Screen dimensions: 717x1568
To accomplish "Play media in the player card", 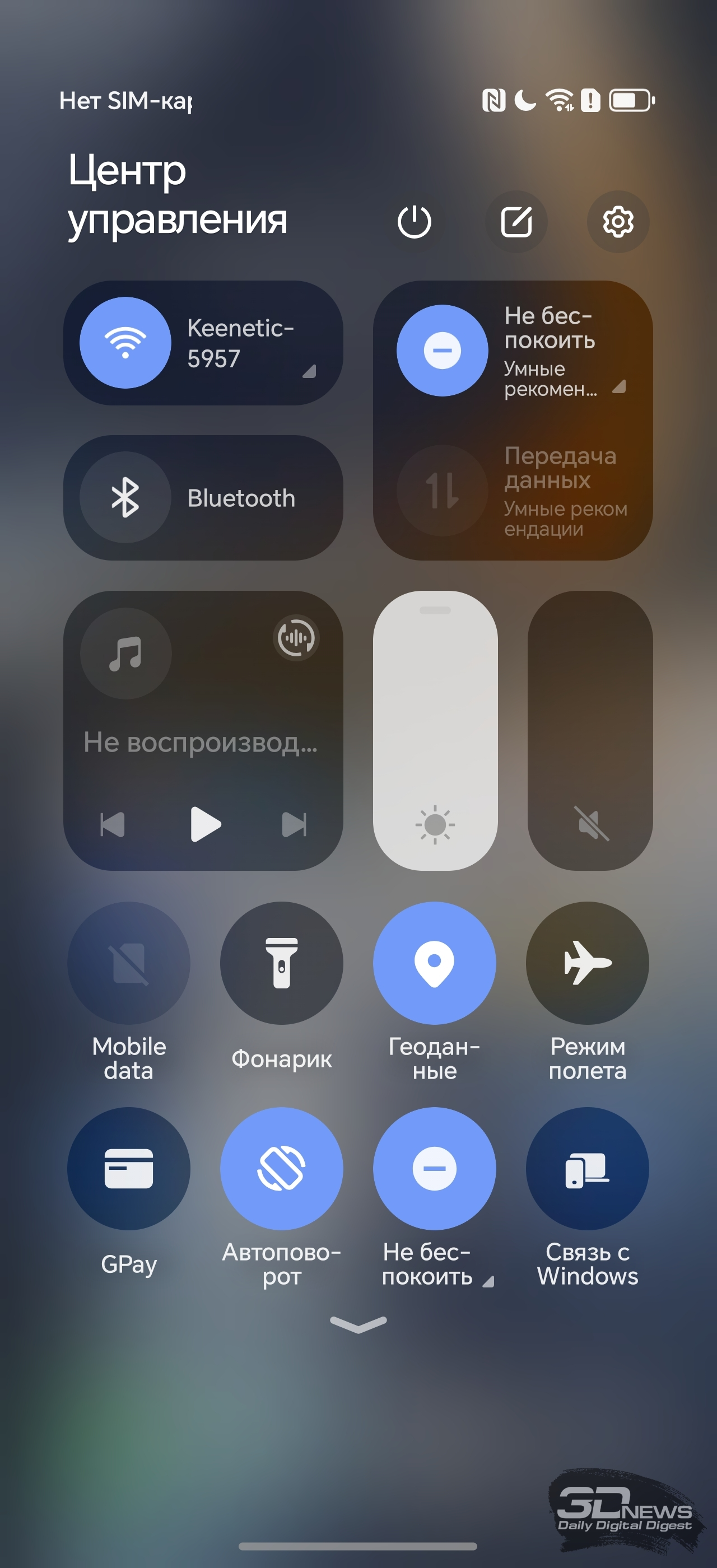I will pos(204,824).
